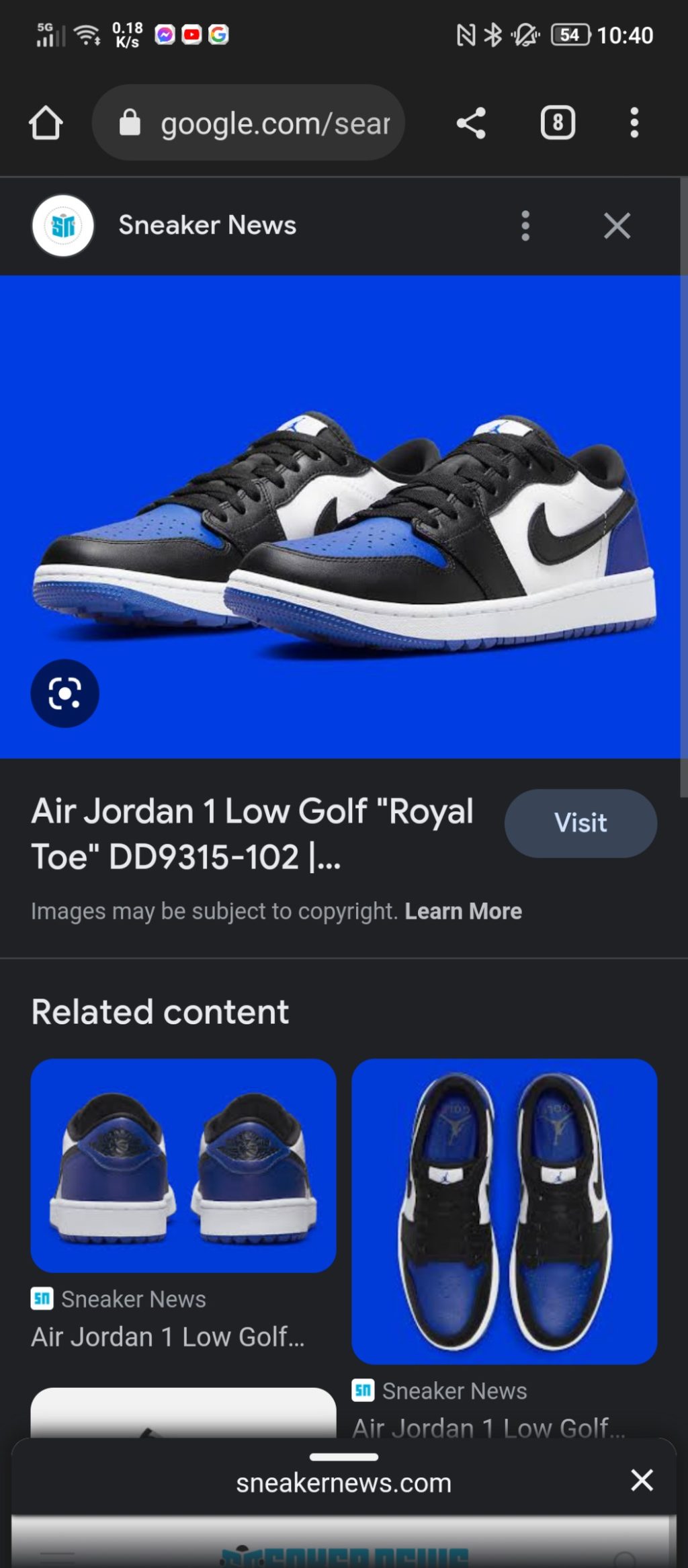This screenshot has width=688, height=1568.
Task: Search this image with Google Lens
Action: (64, 693)
